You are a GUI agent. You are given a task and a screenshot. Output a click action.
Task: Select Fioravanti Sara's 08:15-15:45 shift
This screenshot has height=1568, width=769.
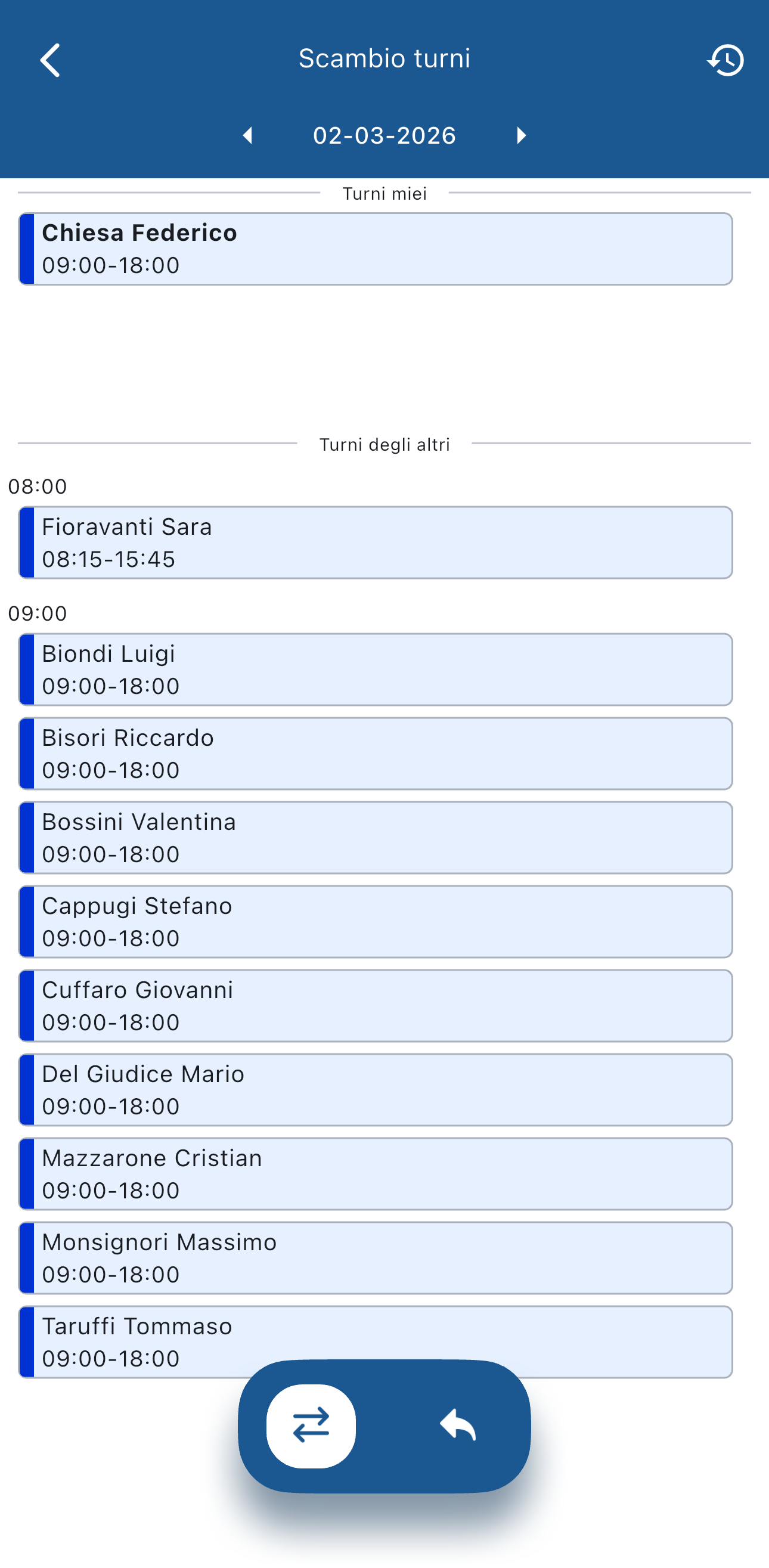click(x=376, y=543)
